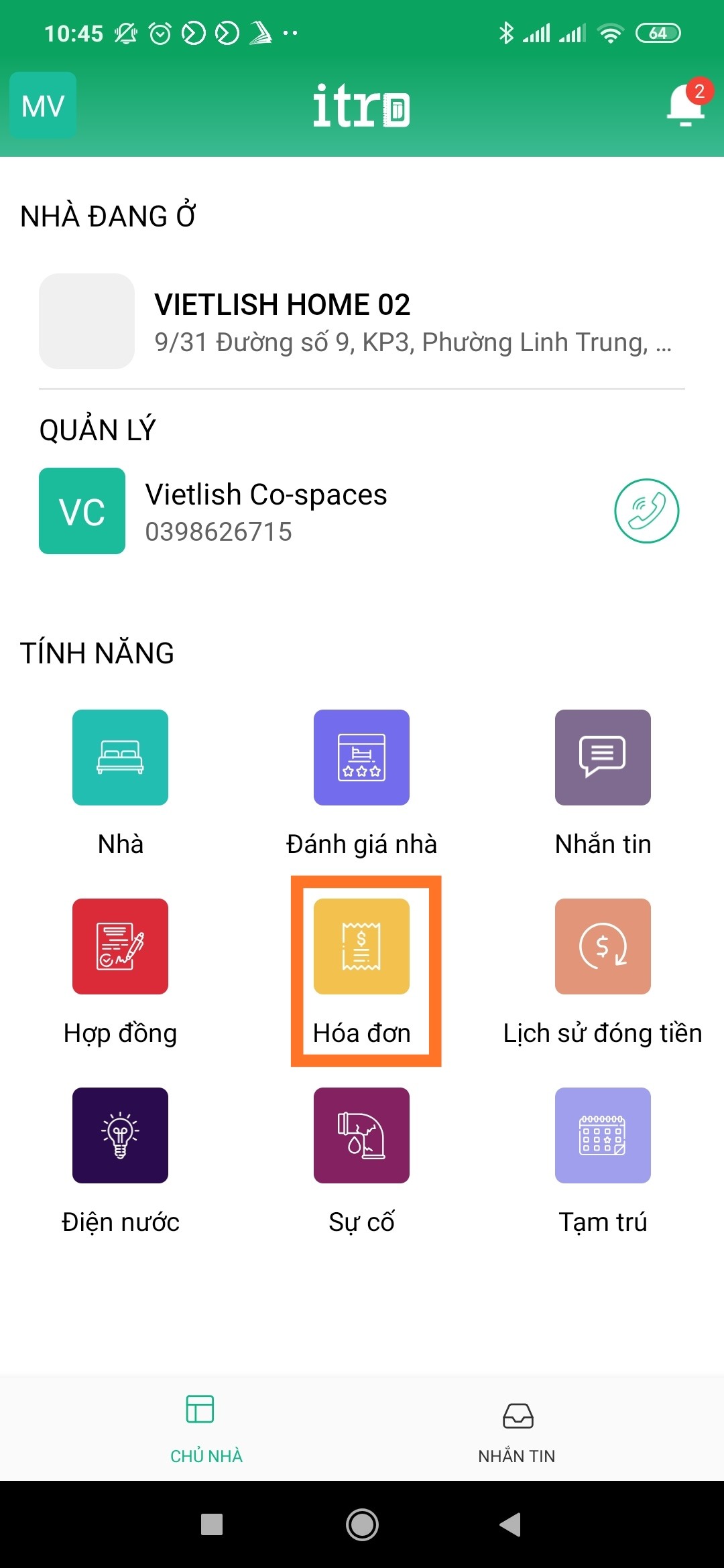Viewport: 724px width, 1568px height.
Task: Go back using system navigation
Action: pyautogui.click(x=511, y=1525)
